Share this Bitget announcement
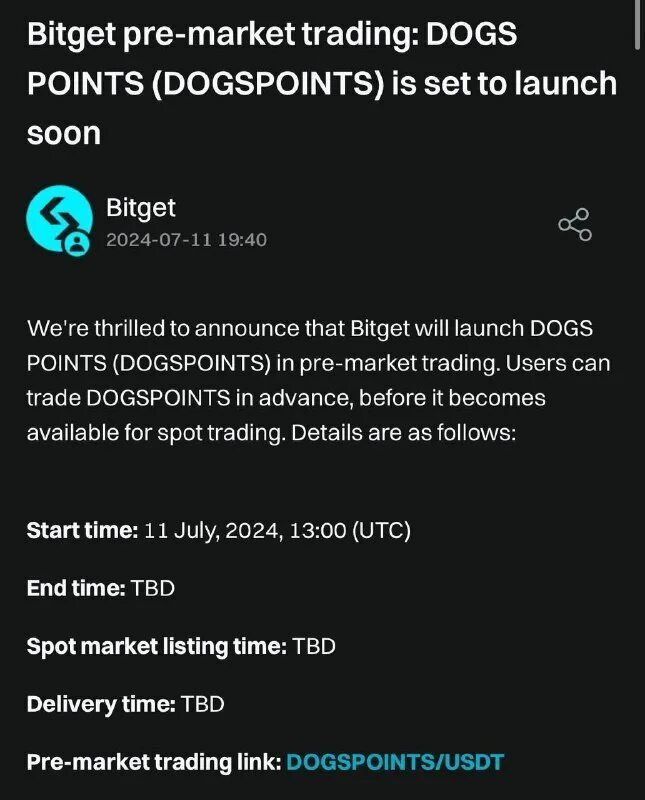The image size is (645, 800). (574, 224)
